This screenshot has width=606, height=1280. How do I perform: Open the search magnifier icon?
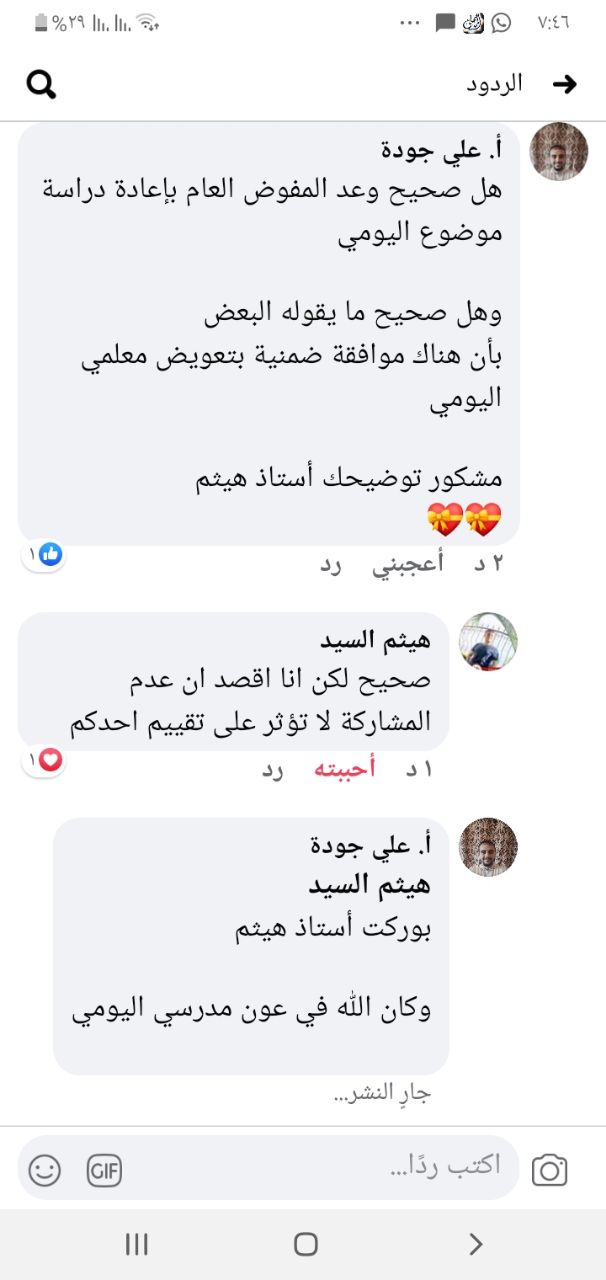click(x=41, y=86)
